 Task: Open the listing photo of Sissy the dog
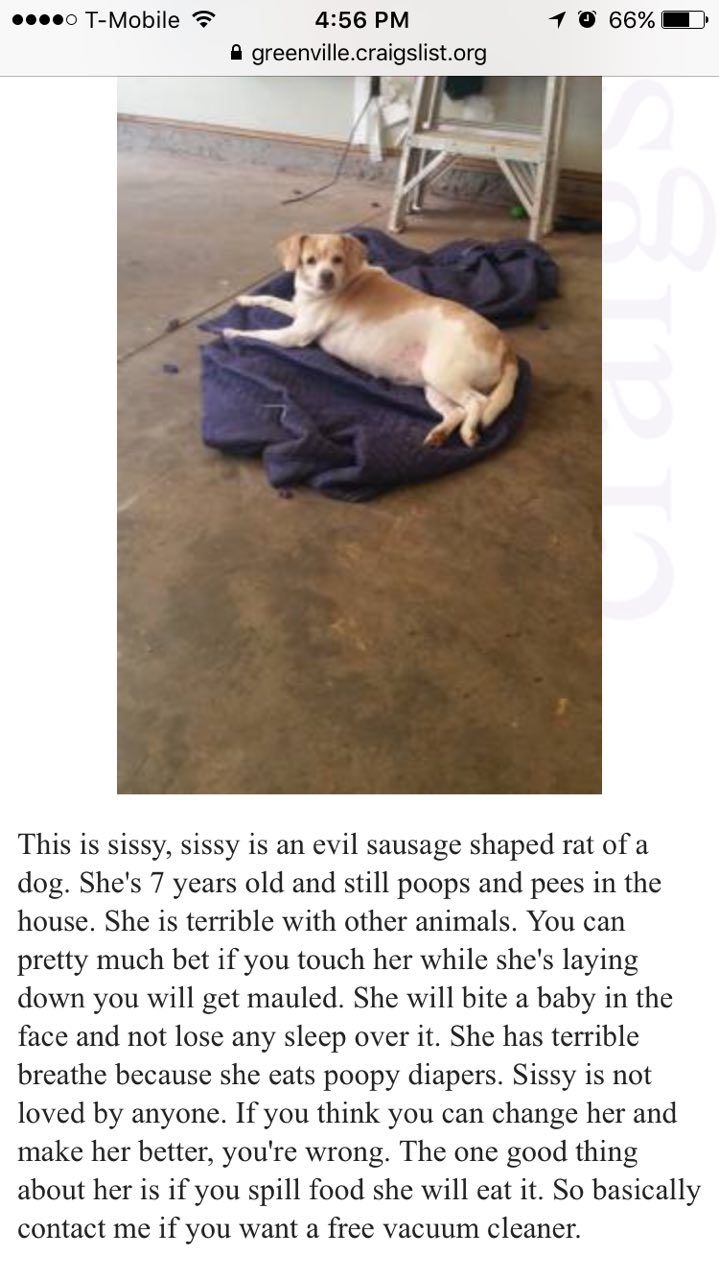point(359,435)
